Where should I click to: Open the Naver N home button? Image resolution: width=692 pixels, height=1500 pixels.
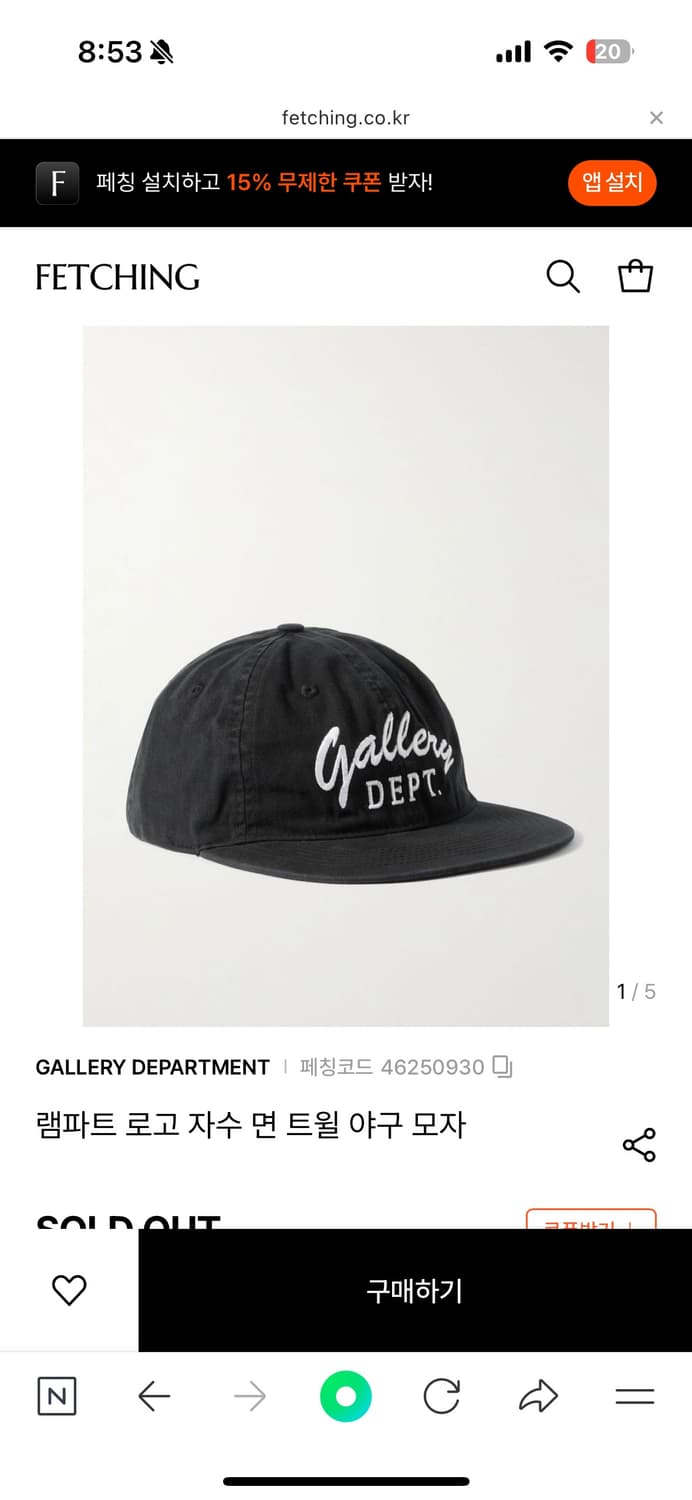pos(56,1396)
